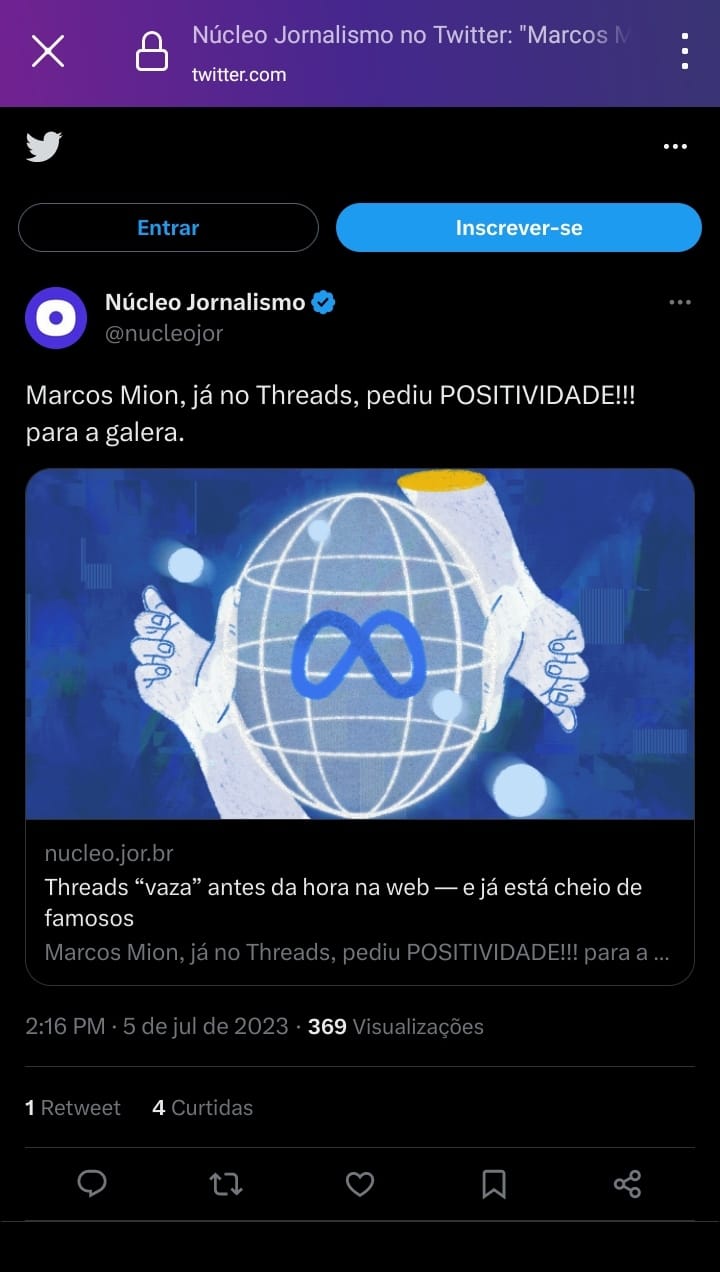Screen dimensions: 720x1272
Task: View the 4 Curtidas list
Action: [203, 1108]
